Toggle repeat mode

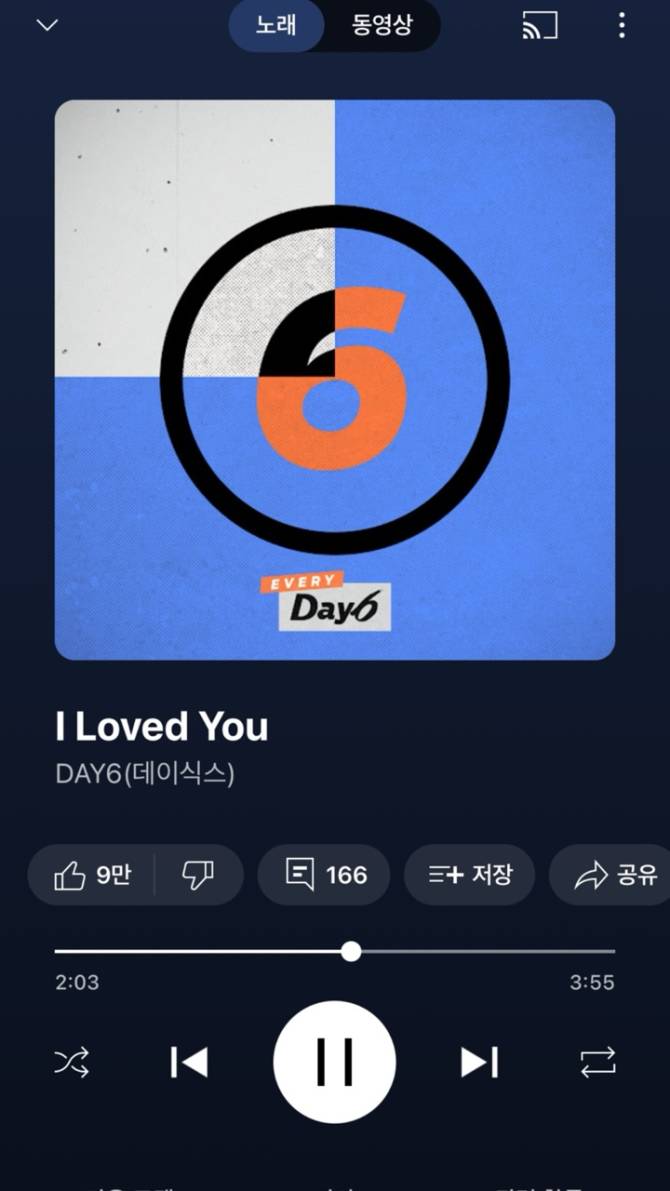click(598, 1062)
